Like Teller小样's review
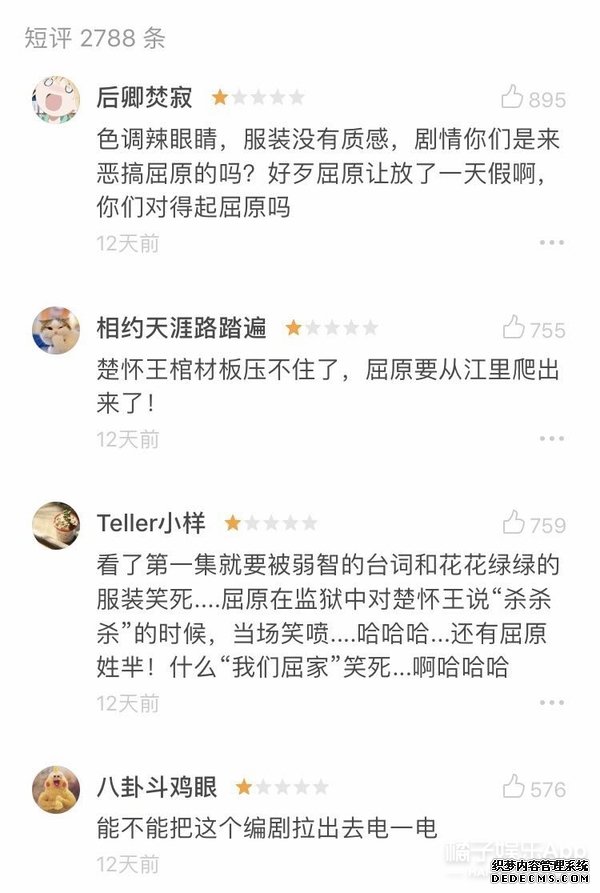Screen dimensions: 600x893 pos(514,523)
